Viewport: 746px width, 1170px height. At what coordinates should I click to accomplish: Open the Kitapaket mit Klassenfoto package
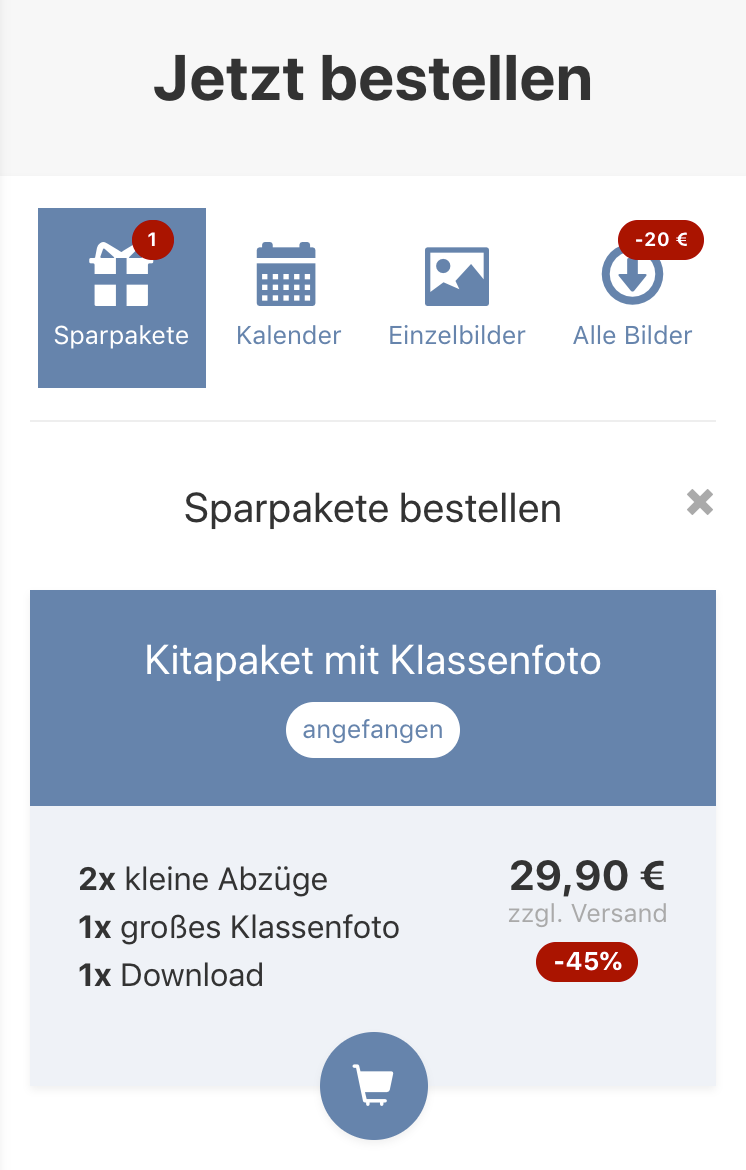pyautogui.click(x=372, y=661)
